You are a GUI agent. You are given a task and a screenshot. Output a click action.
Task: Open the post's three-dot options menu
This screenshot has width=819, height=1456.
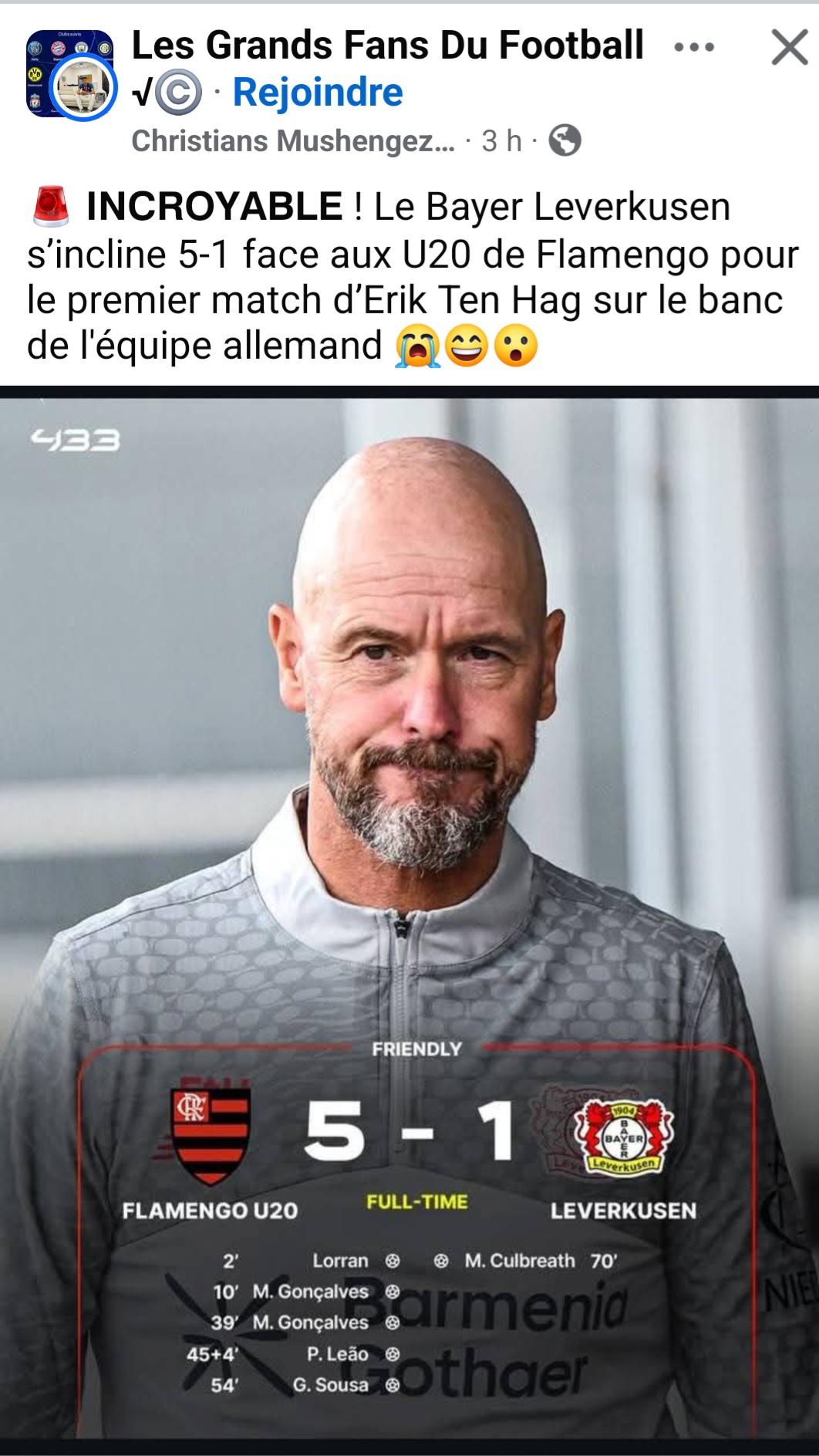[x=694, y=48]
